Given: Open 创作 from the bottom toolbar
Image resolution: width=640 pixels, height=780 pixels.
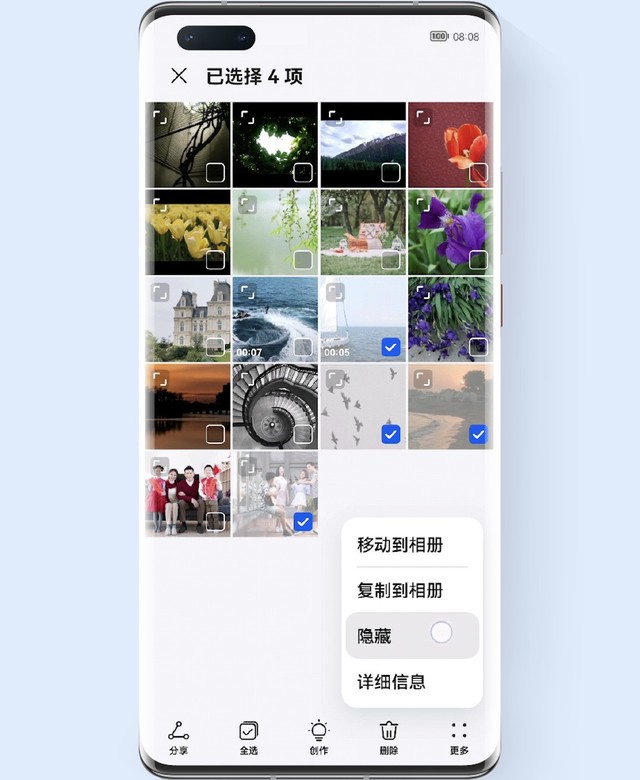Looking at the screenshot, I should tap(319, 738).
